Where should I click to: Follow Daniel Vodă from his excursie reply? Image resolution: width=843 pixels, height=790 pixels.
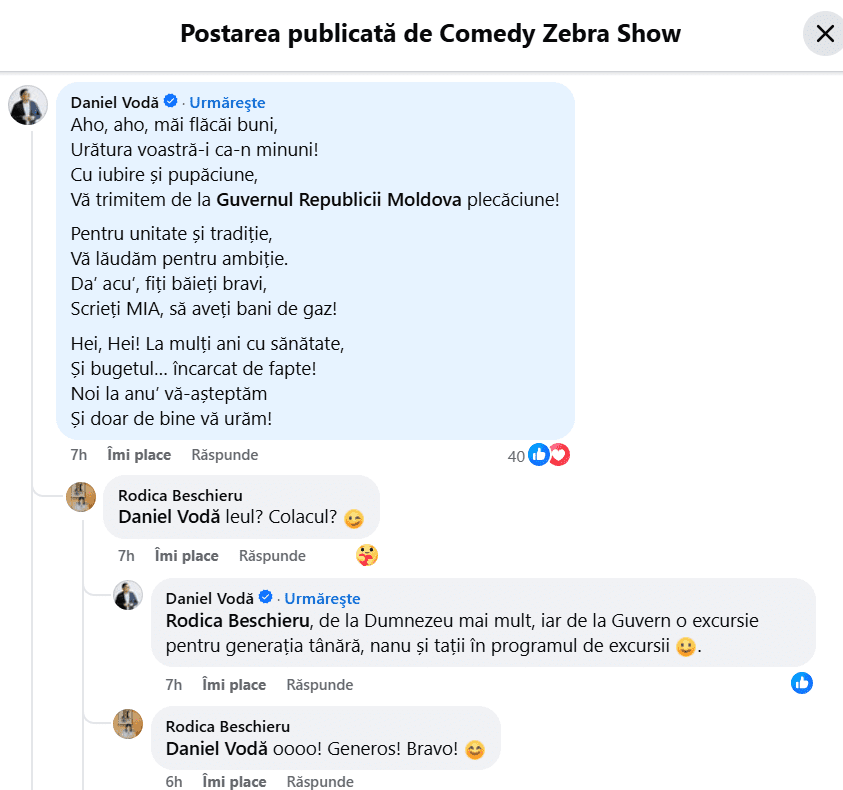(322, 598)
